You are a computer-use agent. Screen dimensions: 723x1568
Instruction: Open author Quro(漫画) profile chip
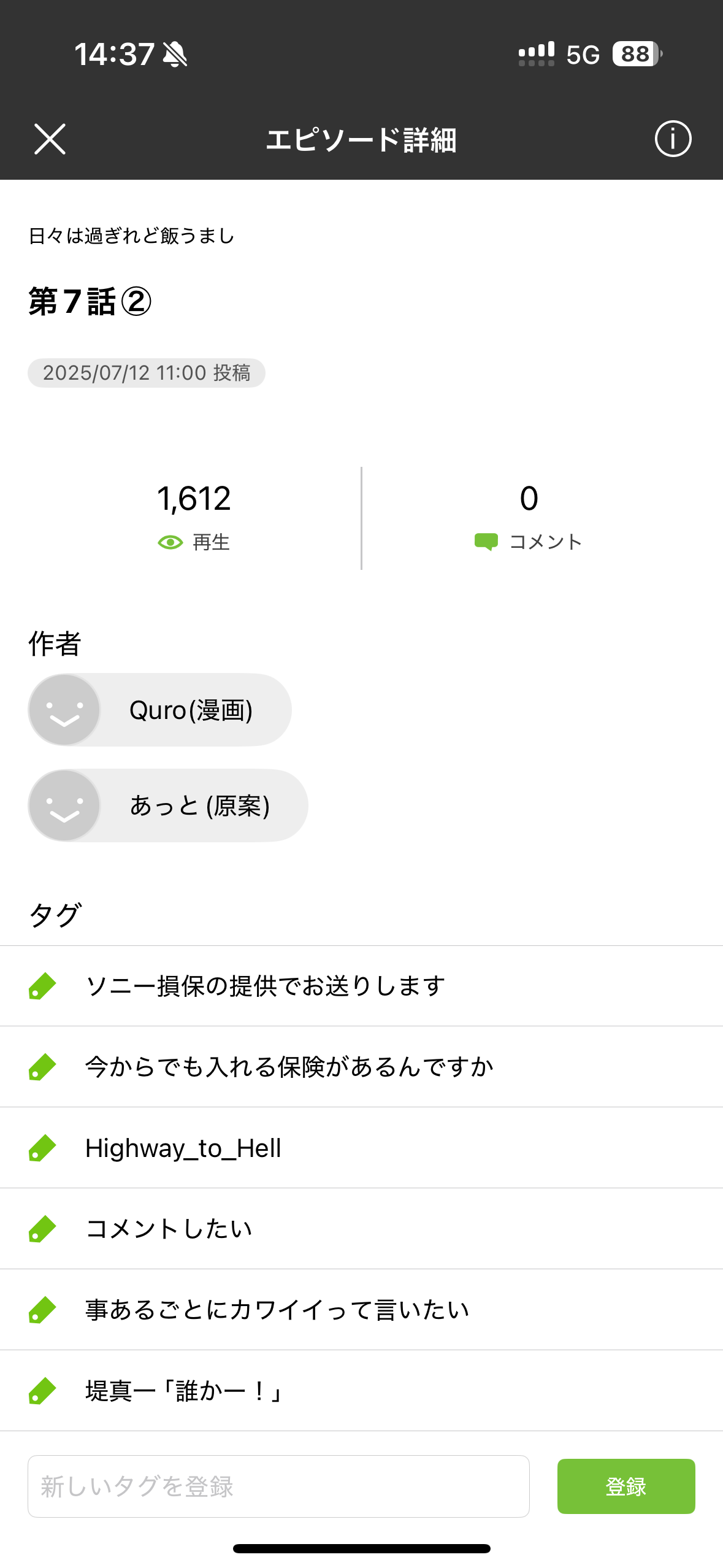pyautogui.click(x=159, y=710)
